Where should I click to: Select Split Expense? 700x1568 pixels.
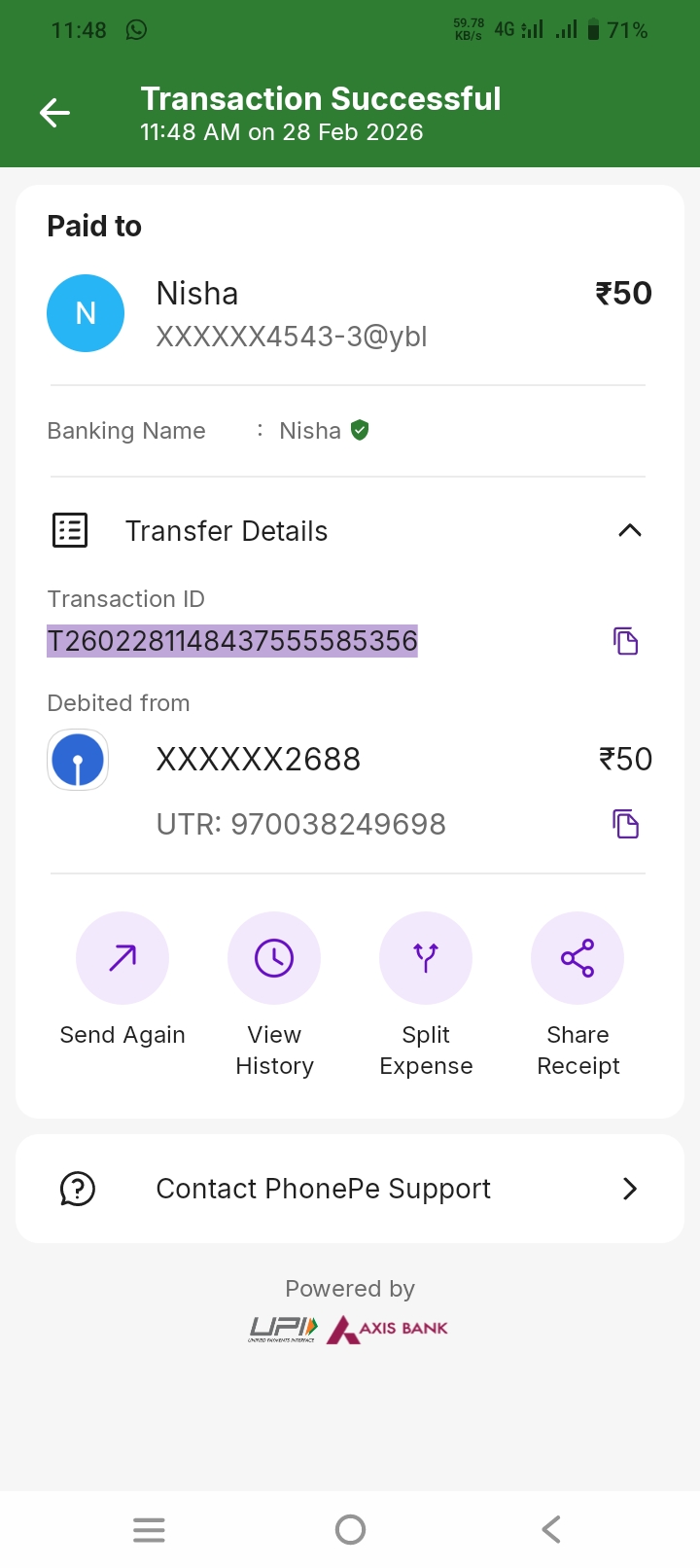click(426, 959)
